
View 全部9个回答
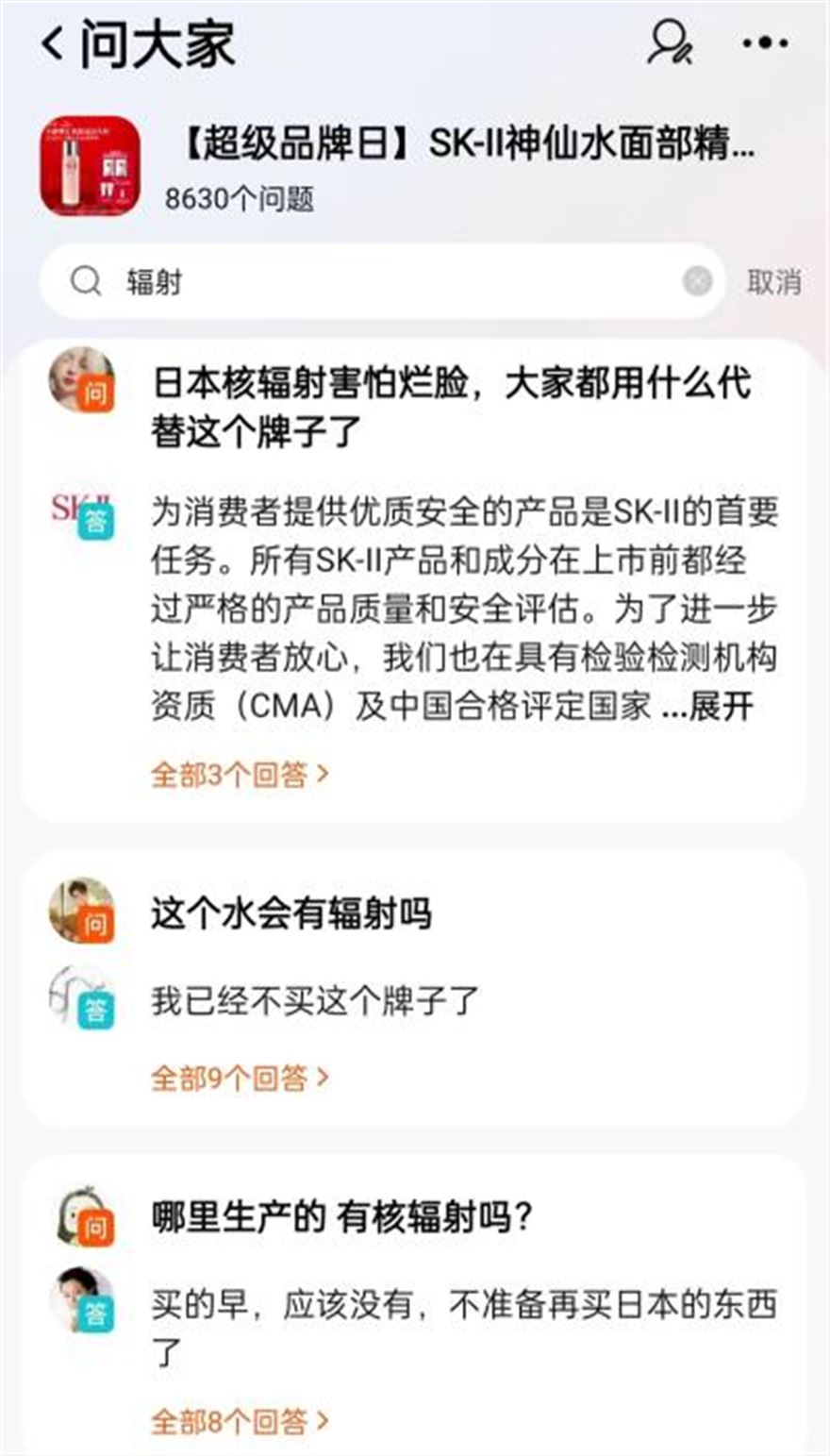click(x=240, y=1078)
